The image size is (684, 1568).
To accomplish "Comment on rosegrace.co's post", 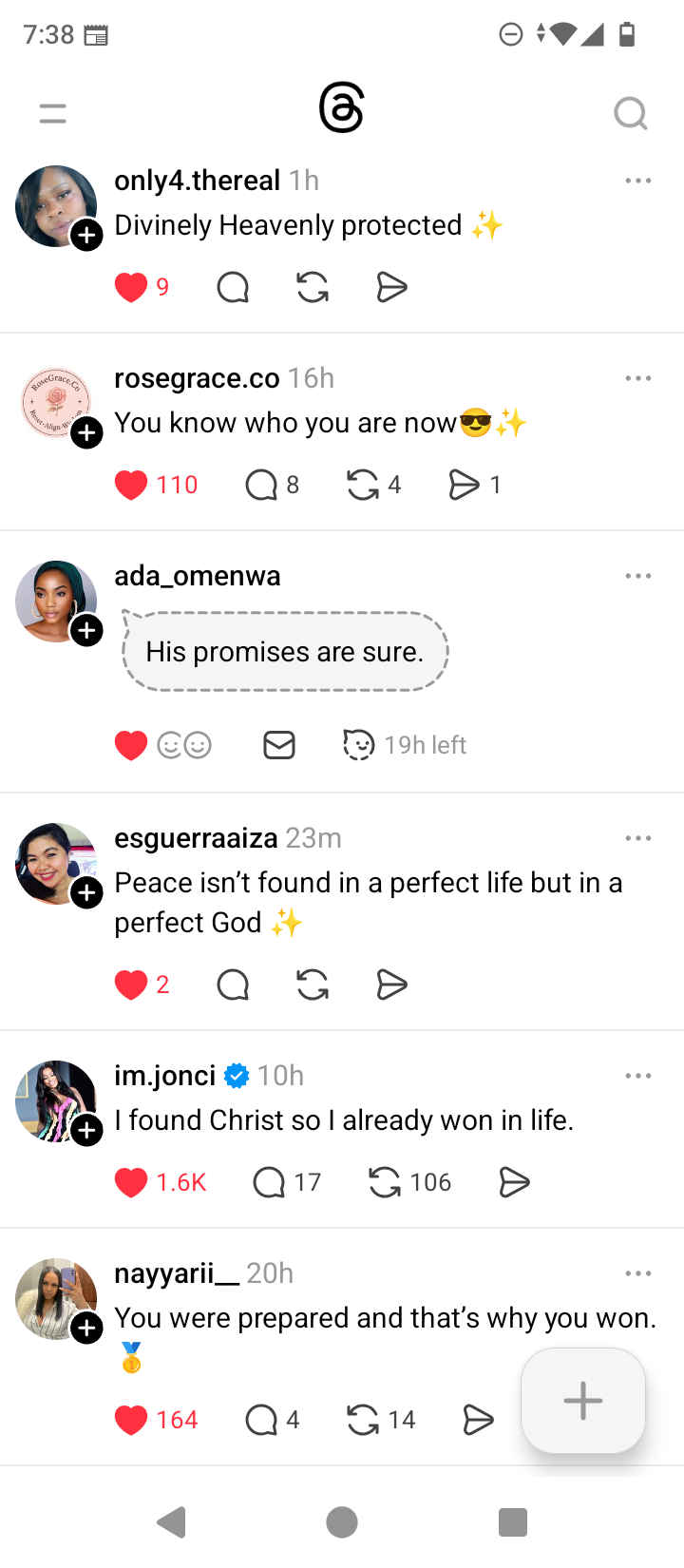I will (x=261, y=485).
